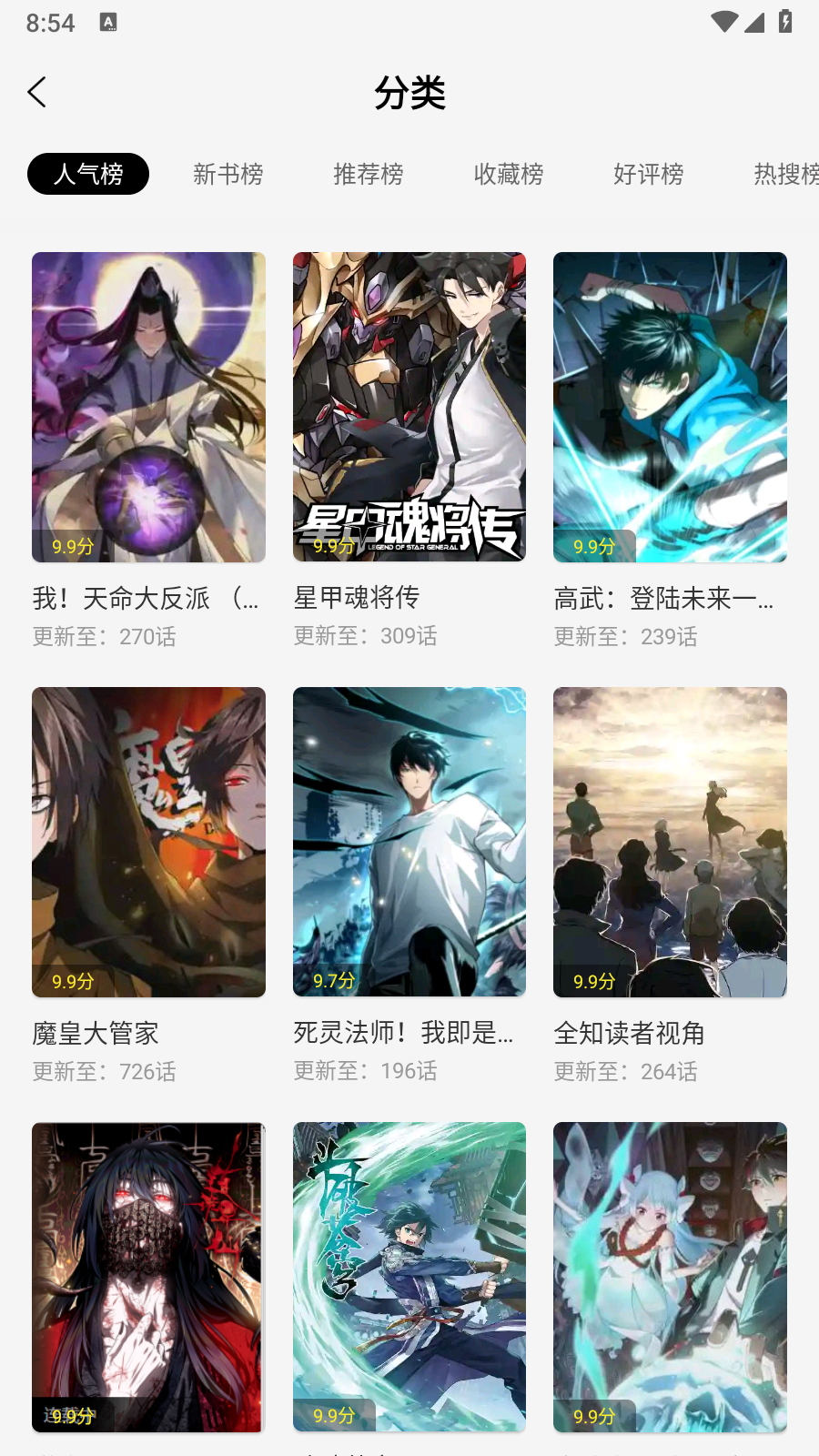Open the 全知读者视角 comic cover

[669, 841]
